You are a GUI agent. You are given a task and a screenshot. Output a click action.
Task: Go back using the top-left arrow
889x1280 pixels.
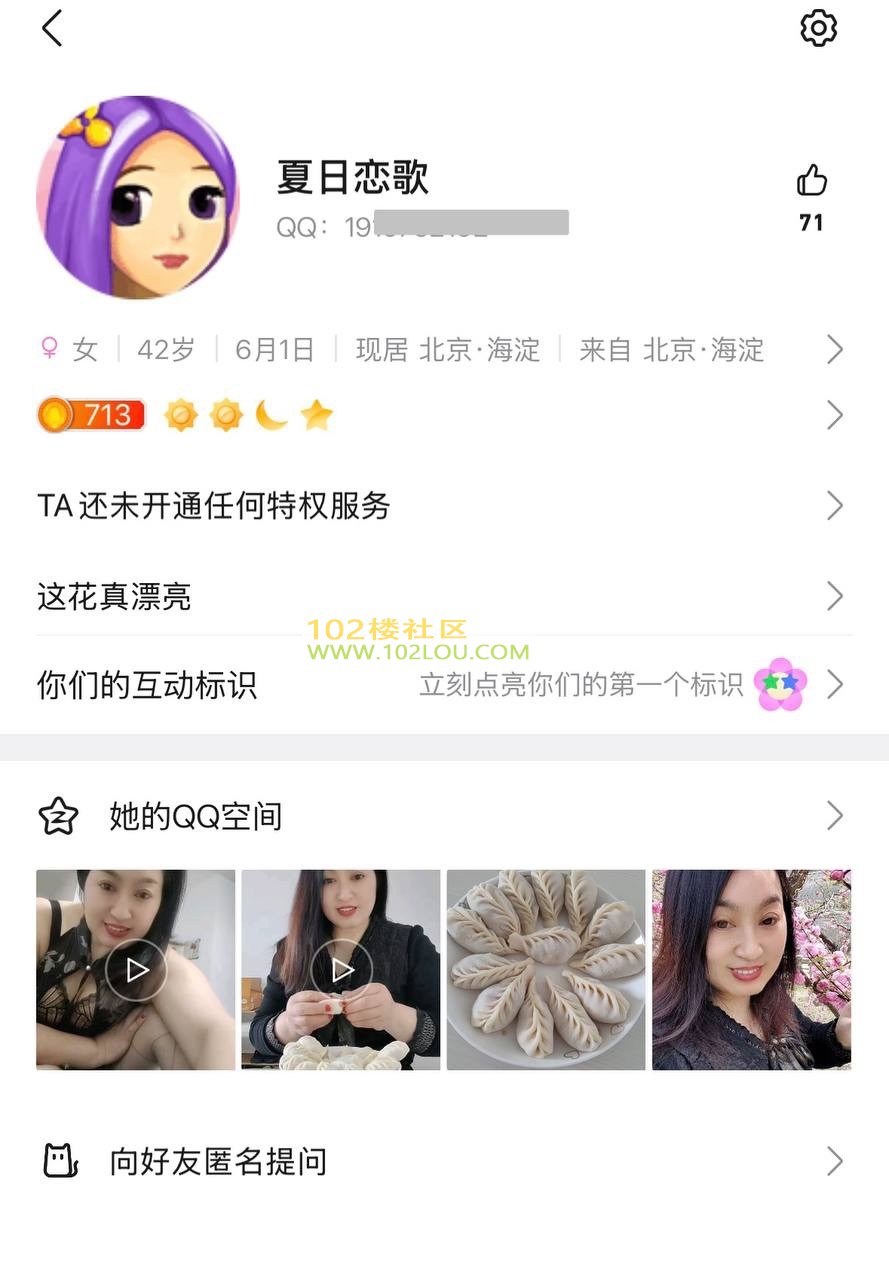[x=52, y=28]
